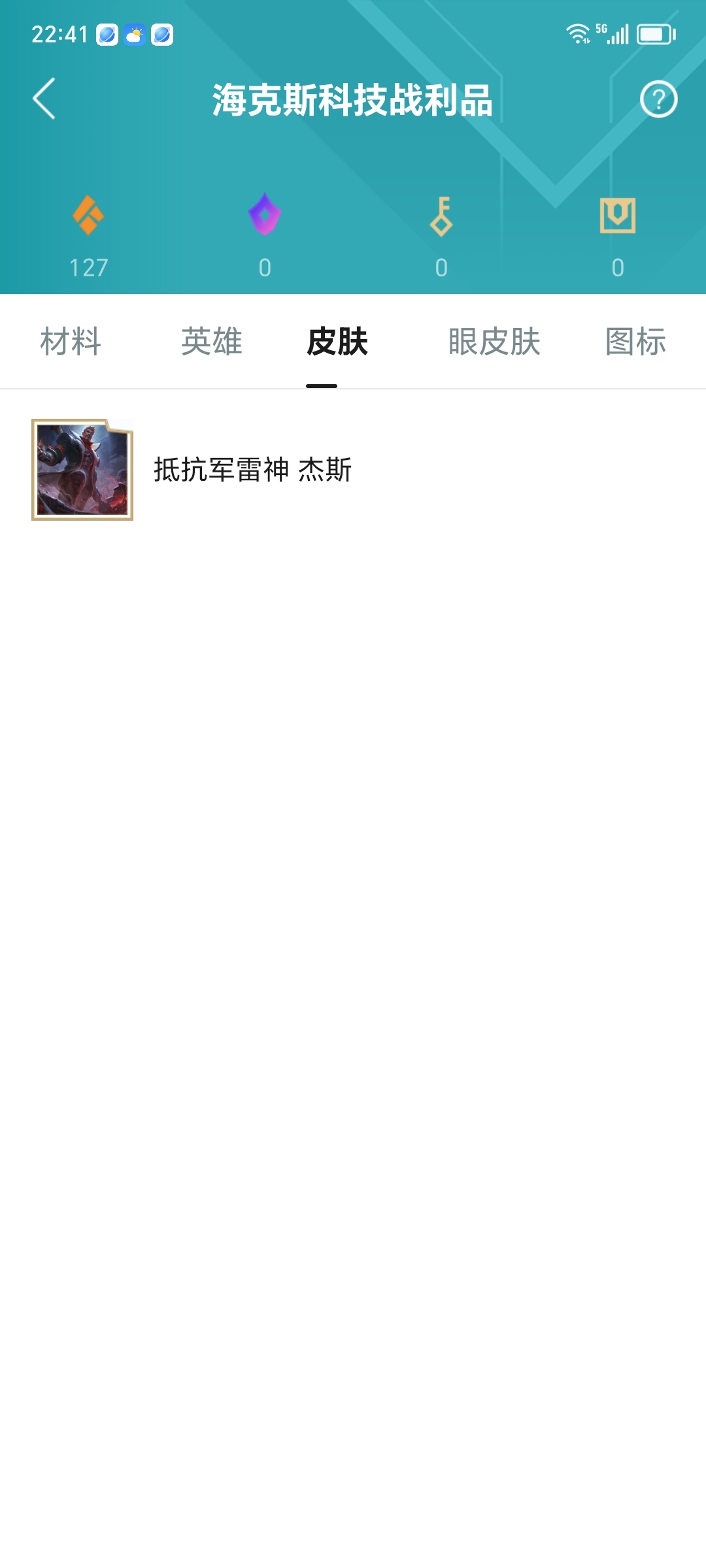Switch to the 英雄 tab
Viewport: 706px width, 1568px height.
(212, 342)
